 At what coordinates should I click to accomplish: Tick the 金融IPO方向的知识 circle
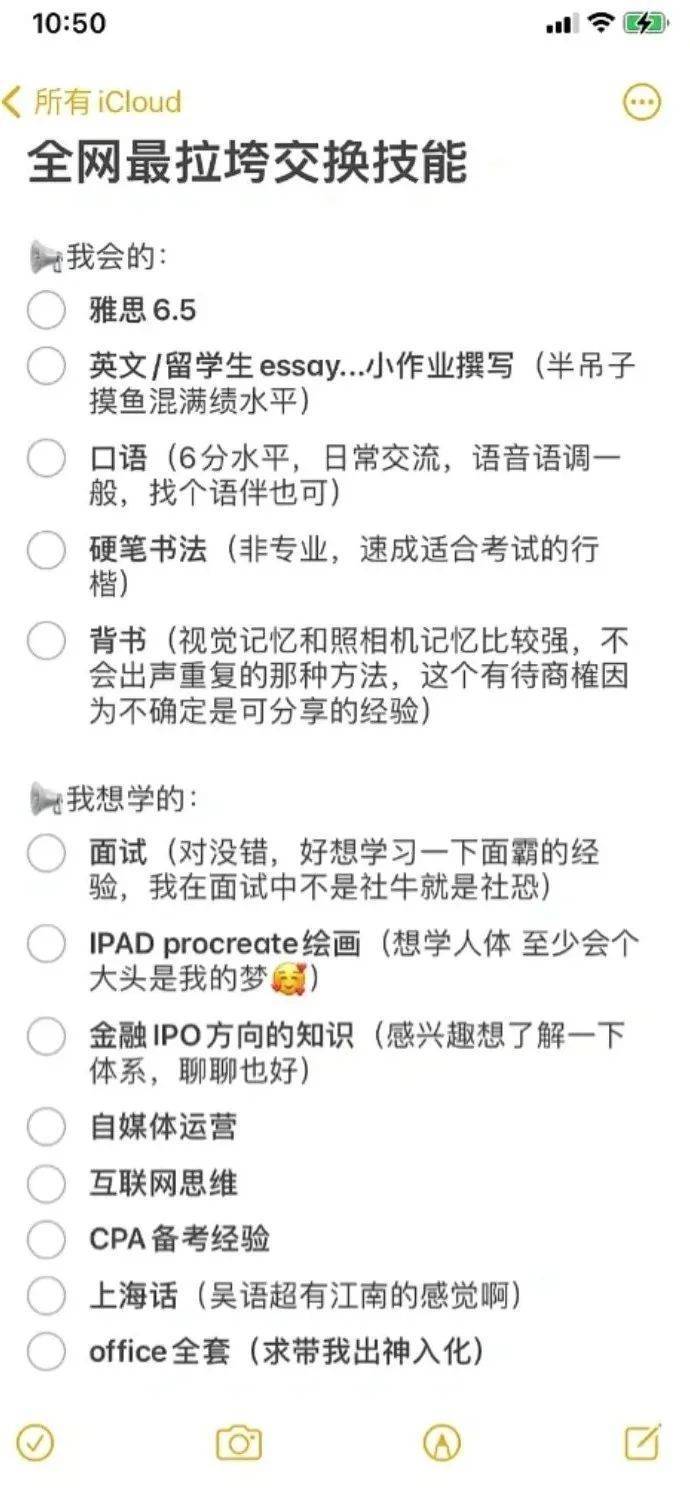(x=46, y=1036)
